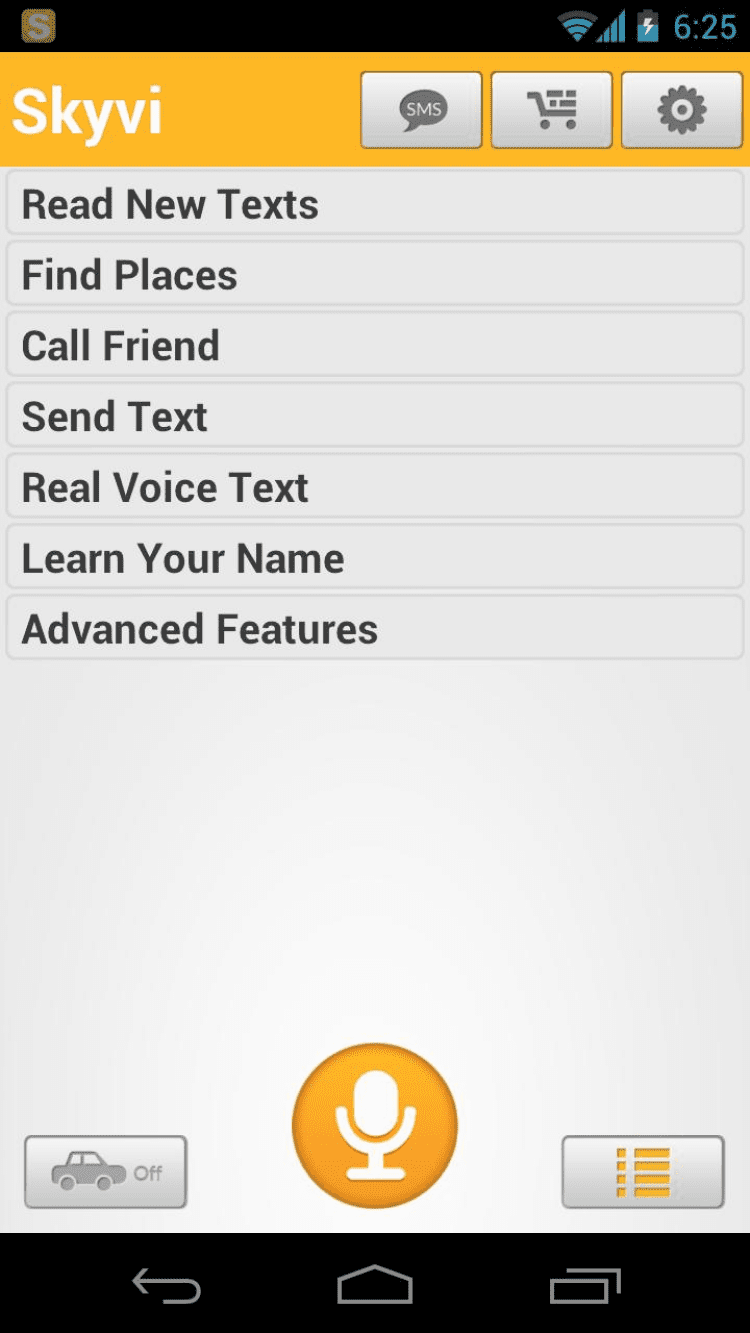The width and height of the screenshot is (750, 1333).
Task: Open Advanced Features
Action: pyautogui.click(x=375, y=630)
